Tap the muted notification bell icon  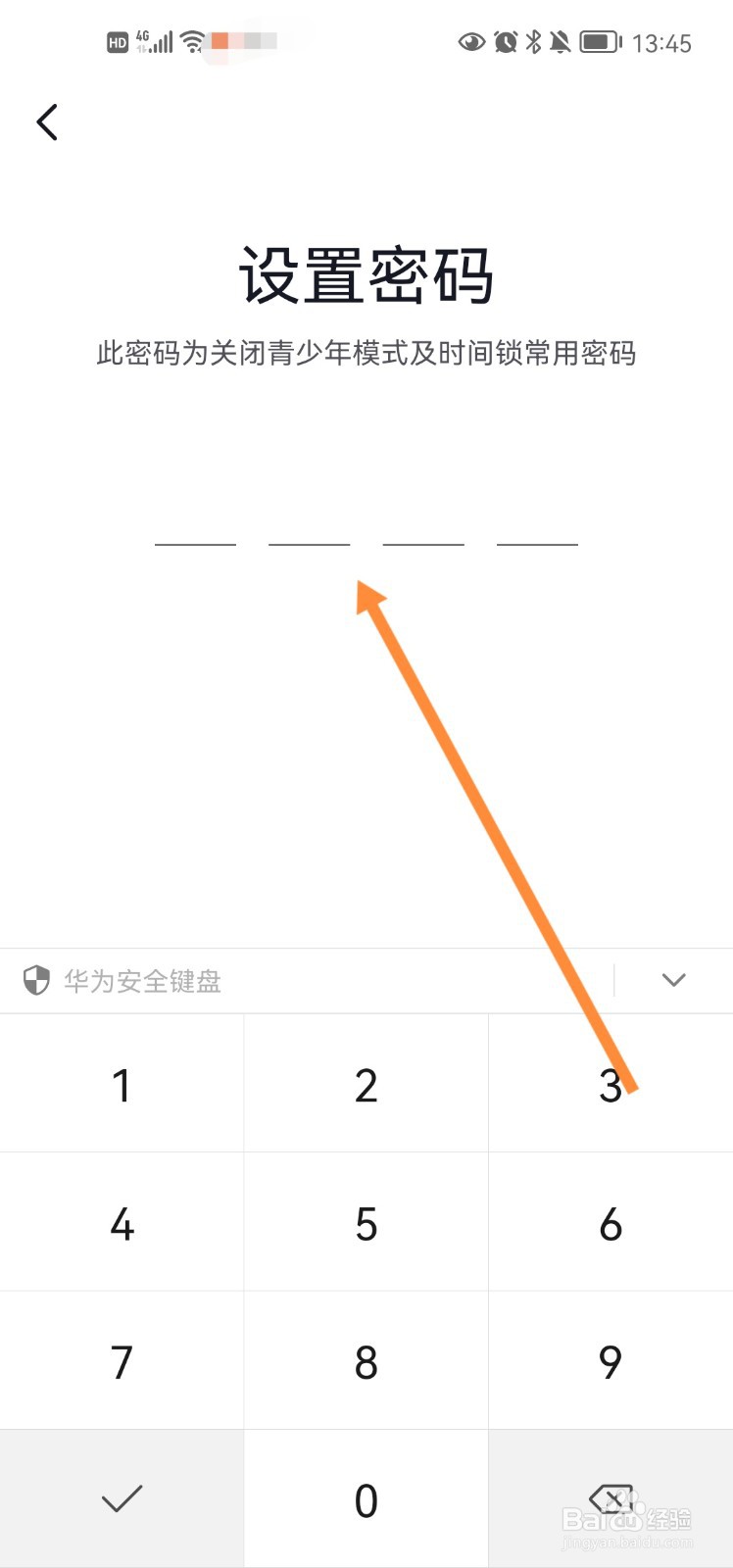coord(560,41)
